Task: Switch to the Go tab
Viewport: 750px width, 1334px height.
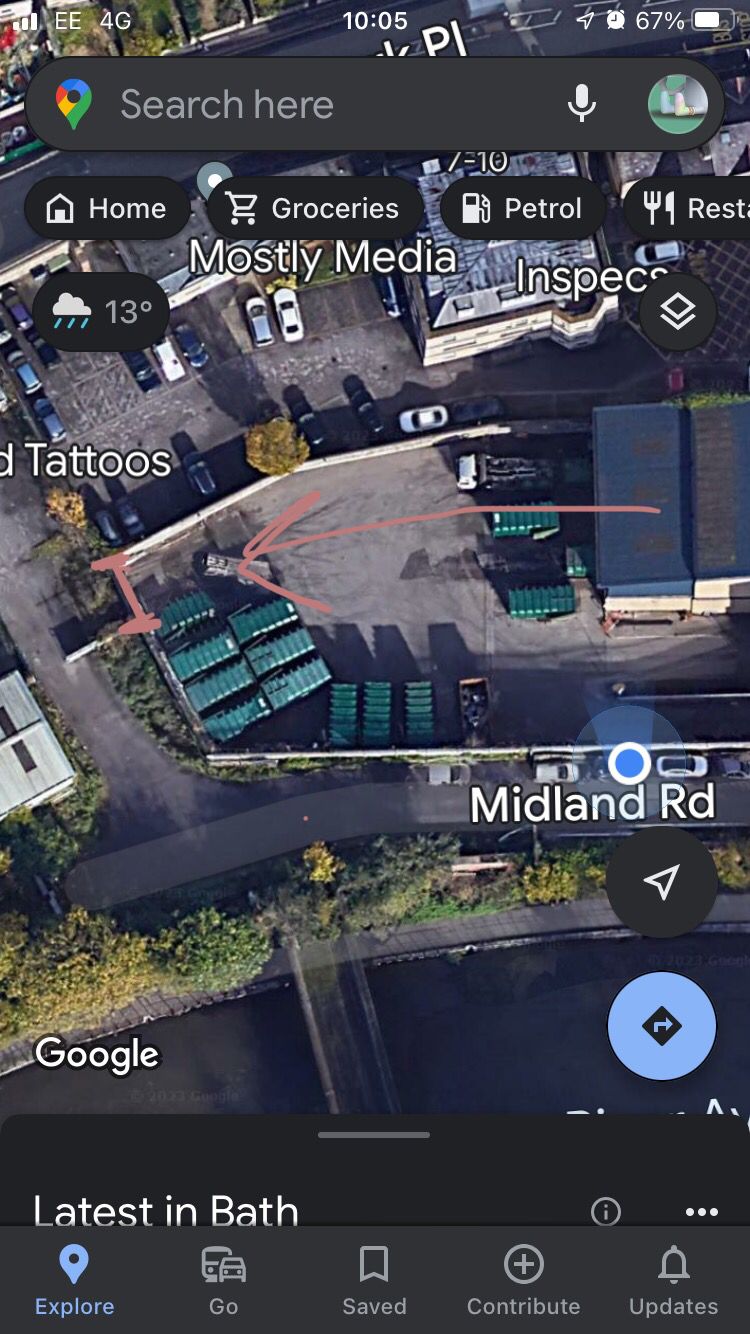Action: [x=224, y=1280]
